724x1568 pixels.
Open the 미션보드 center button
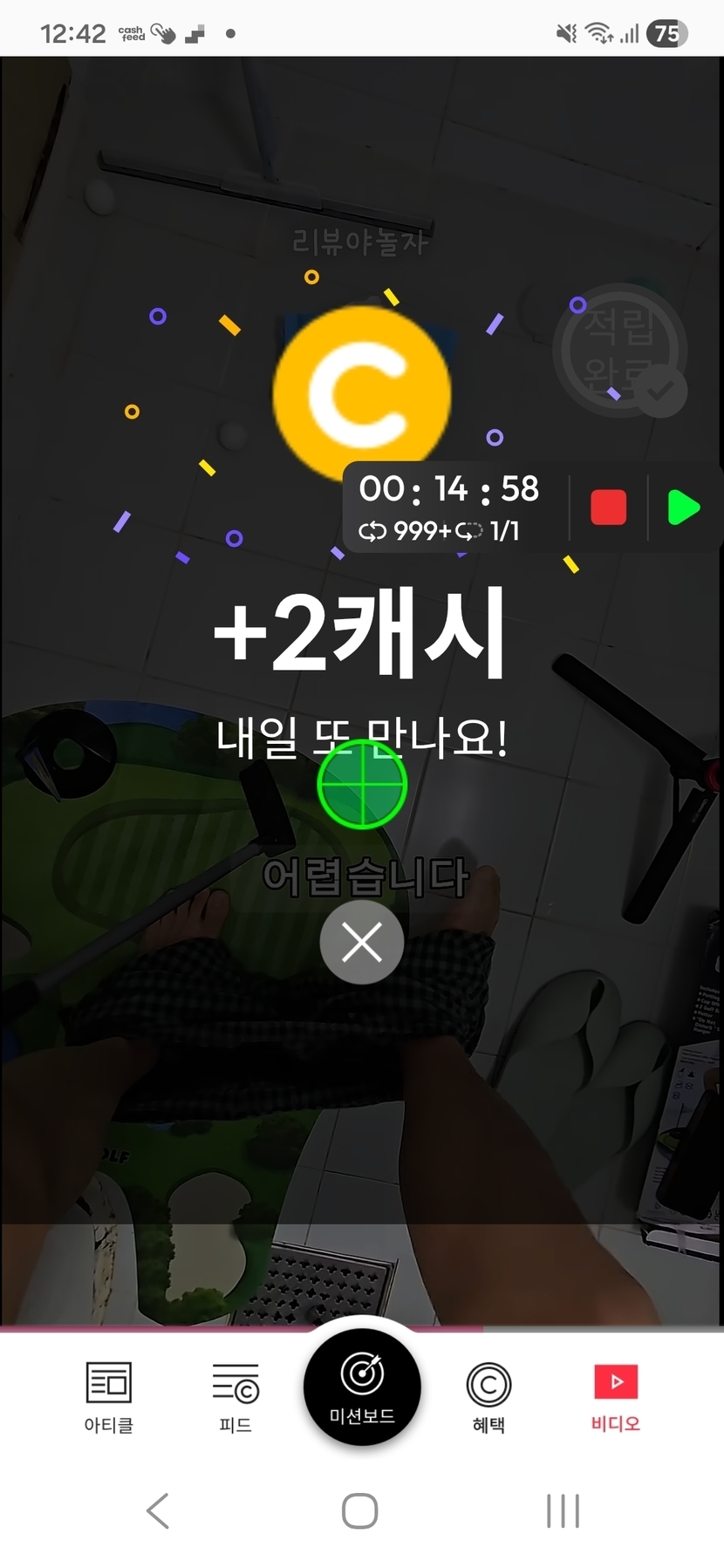pos(362,1387)
